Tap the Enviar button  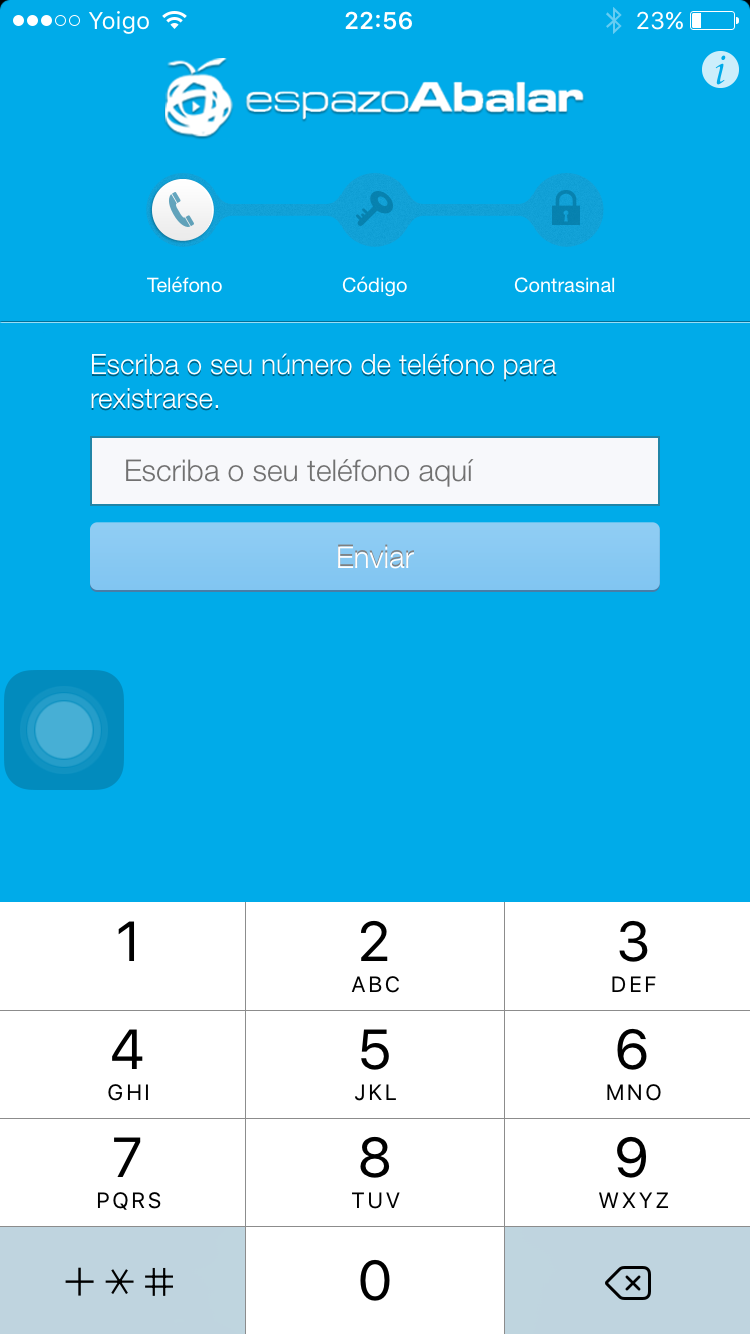(x=375, y=557)
